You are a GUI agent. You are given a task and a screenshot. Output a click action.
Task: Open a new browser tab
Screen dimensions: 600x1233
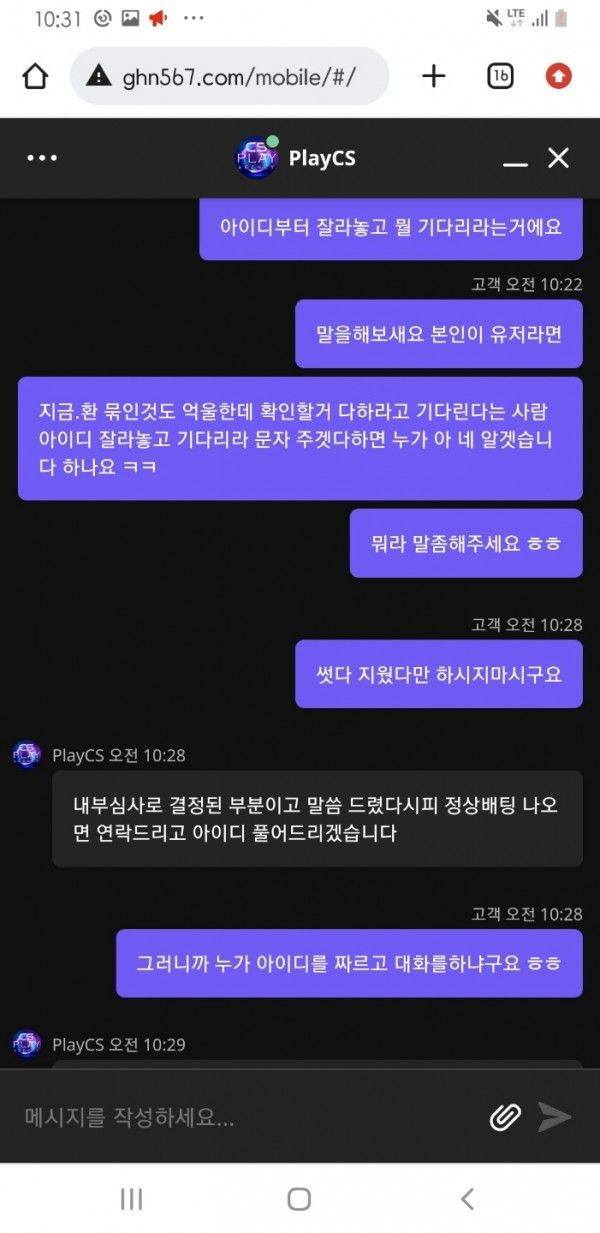(x=434, y=77)
